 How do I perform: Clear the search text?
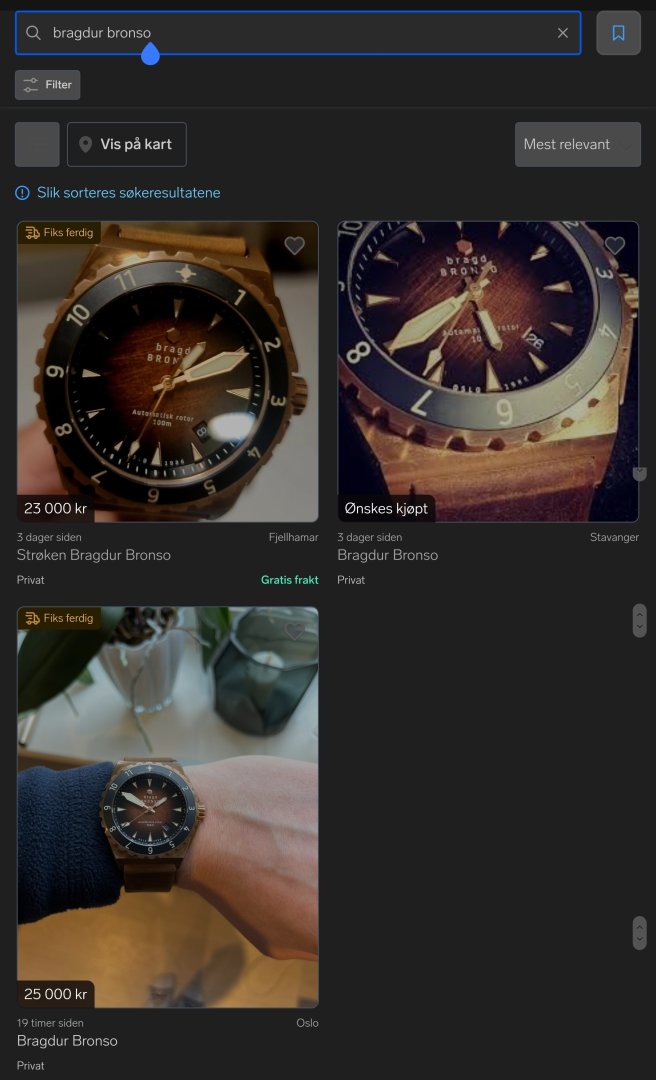[x=563, y=33]
